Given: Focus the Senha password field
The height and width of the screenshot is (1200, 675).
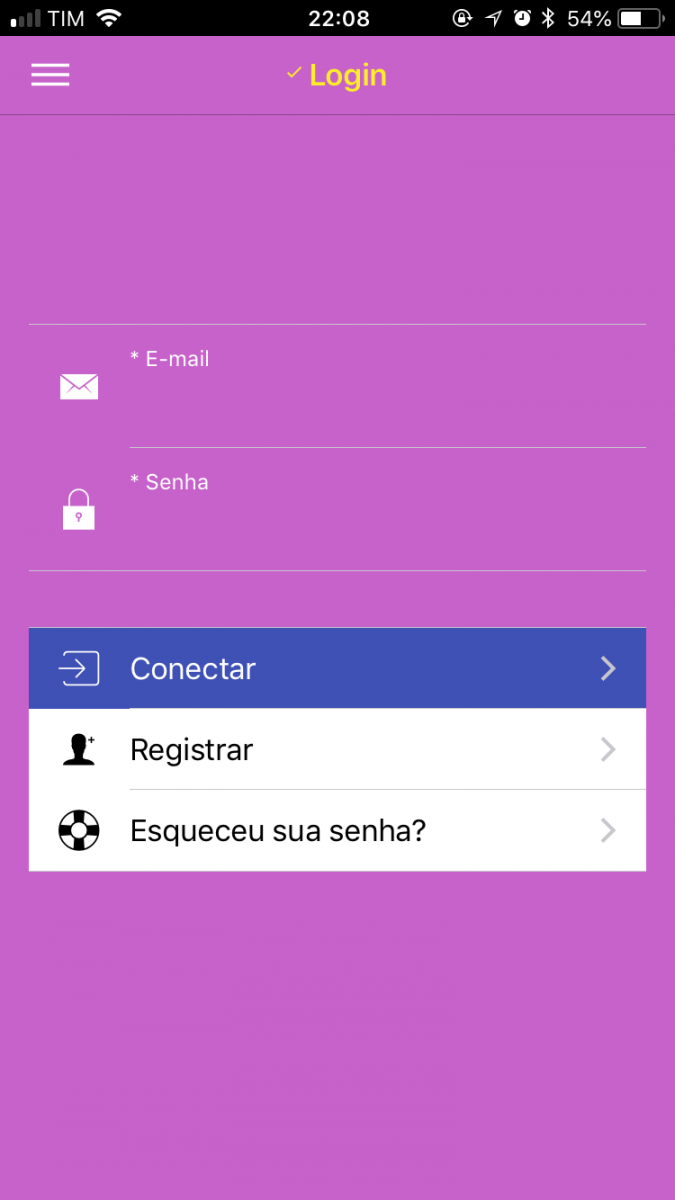Looking at the screenshot, I should point(337,509).
